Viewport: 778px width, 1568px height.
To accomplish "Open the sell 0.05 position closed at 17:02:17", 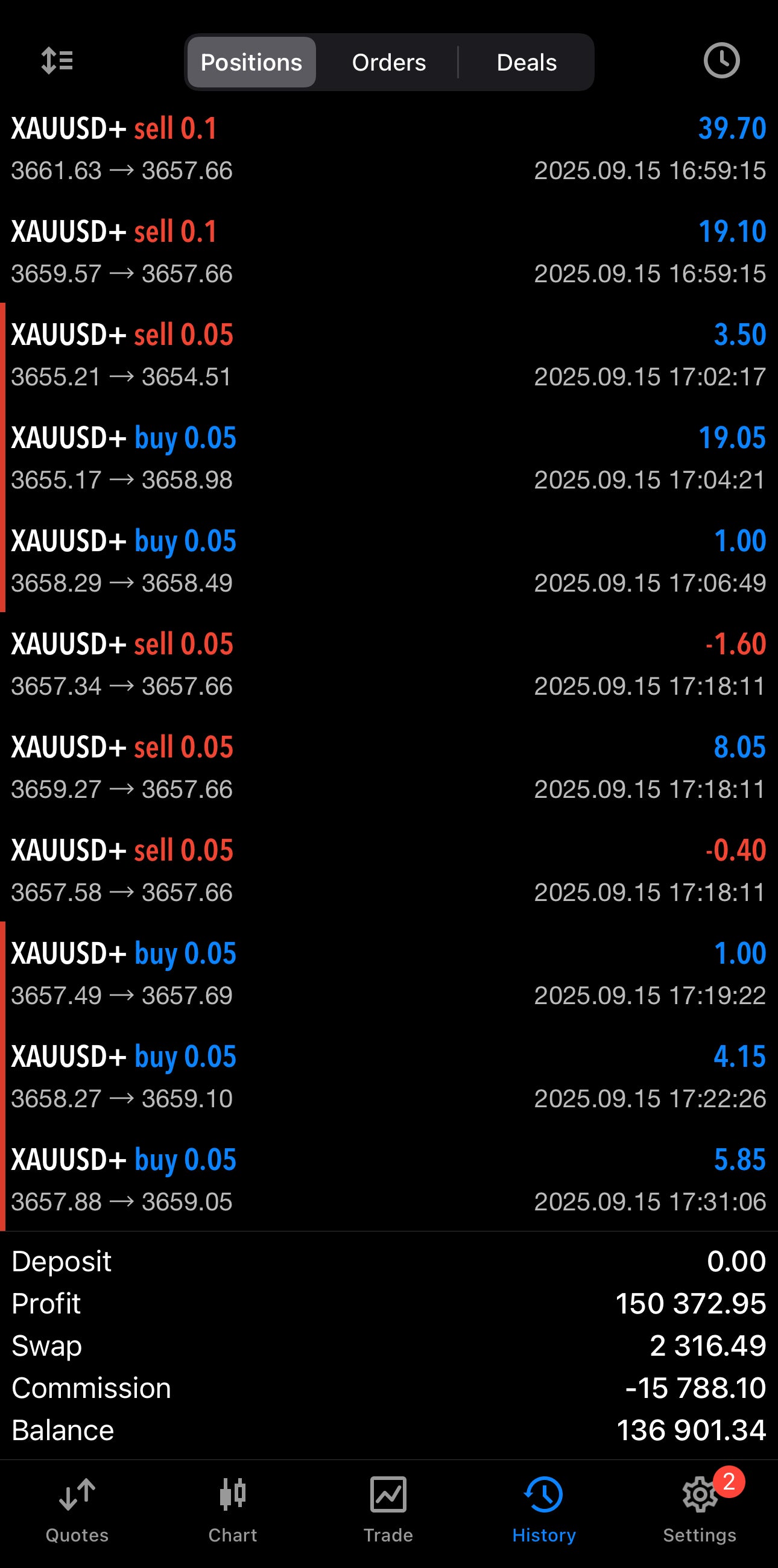I will (x=389, y=355).
